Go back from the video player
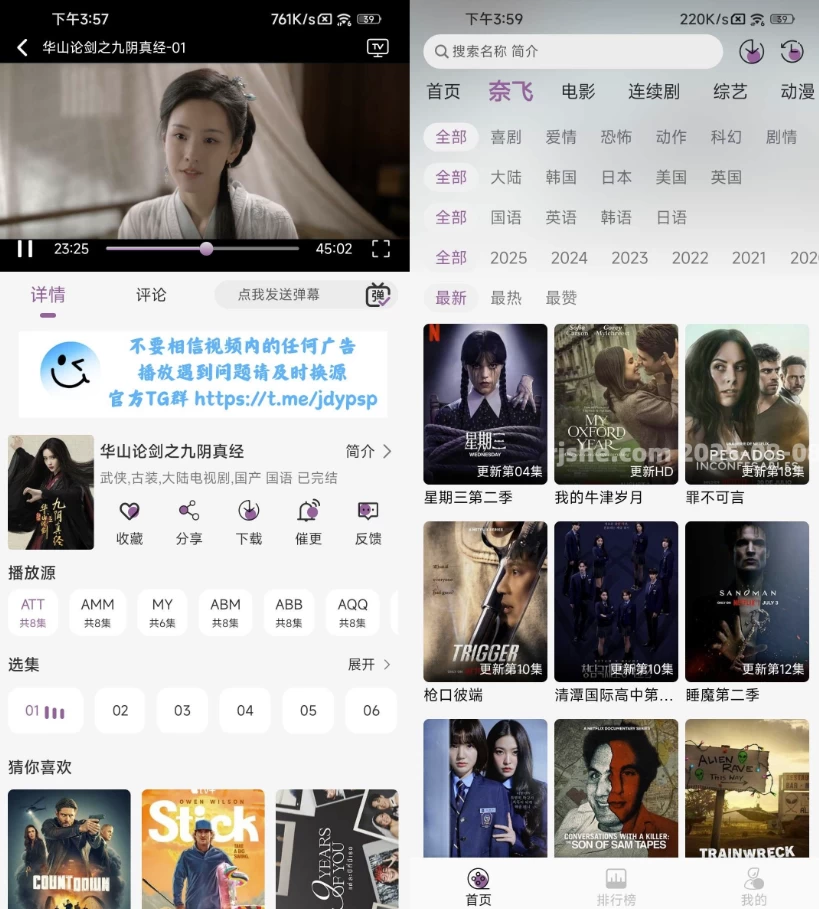 [23, 47]
